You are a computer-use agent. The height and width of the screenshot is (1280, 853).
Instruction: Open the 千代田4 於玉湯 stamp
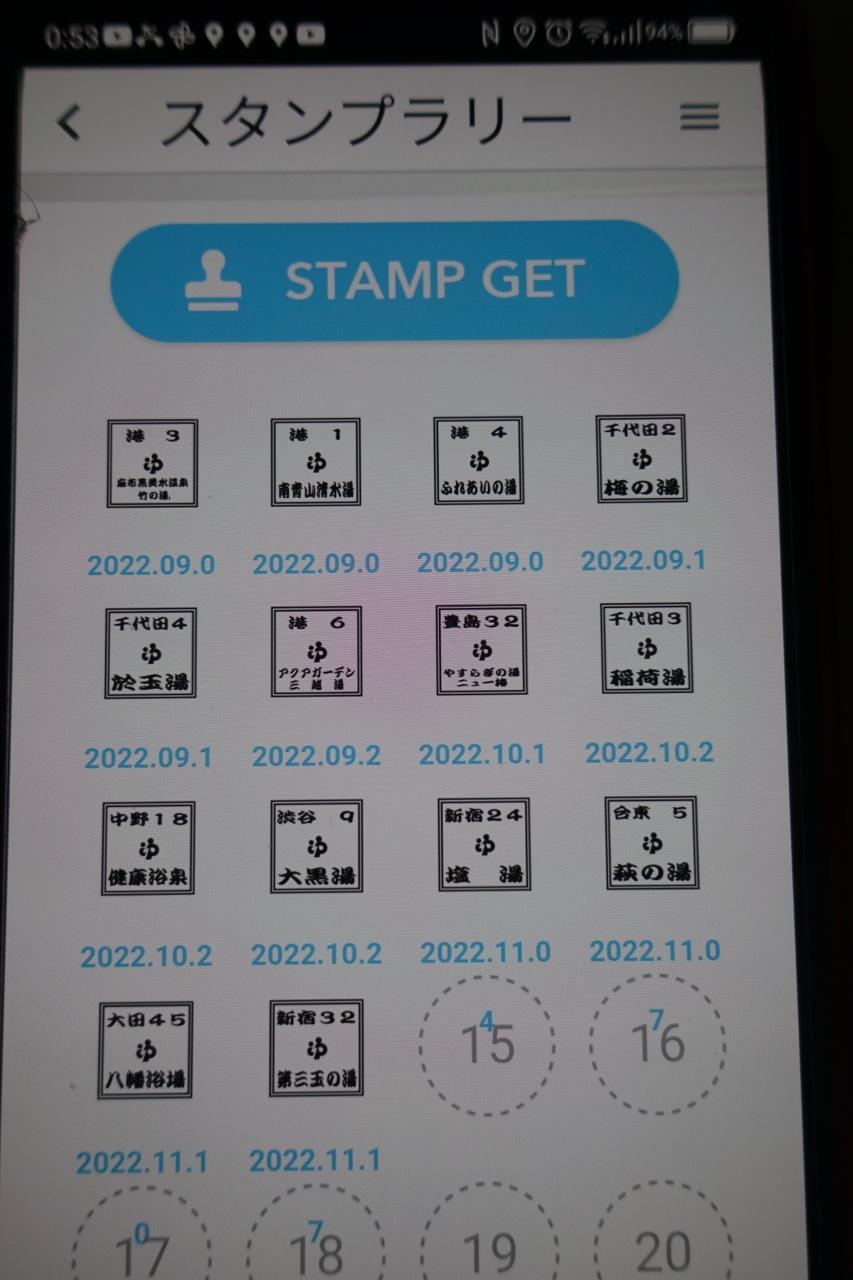[150, 653]
